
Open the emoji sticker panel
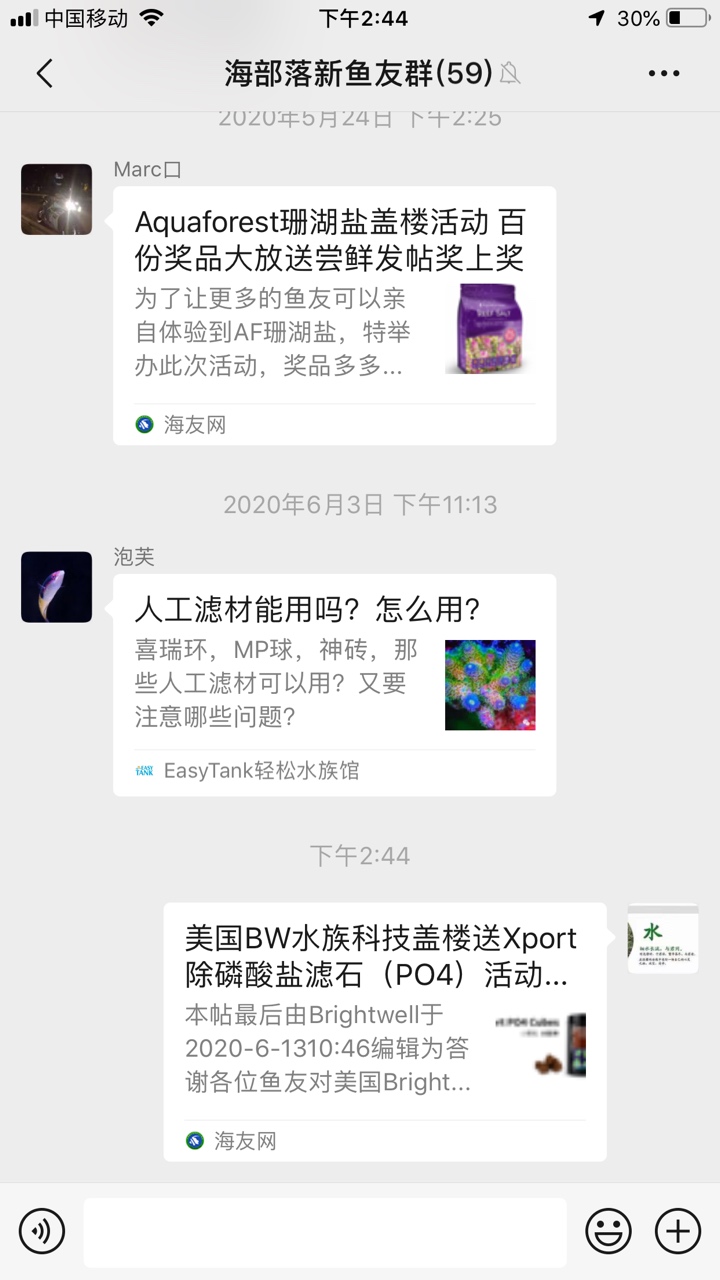[608, 1230]
